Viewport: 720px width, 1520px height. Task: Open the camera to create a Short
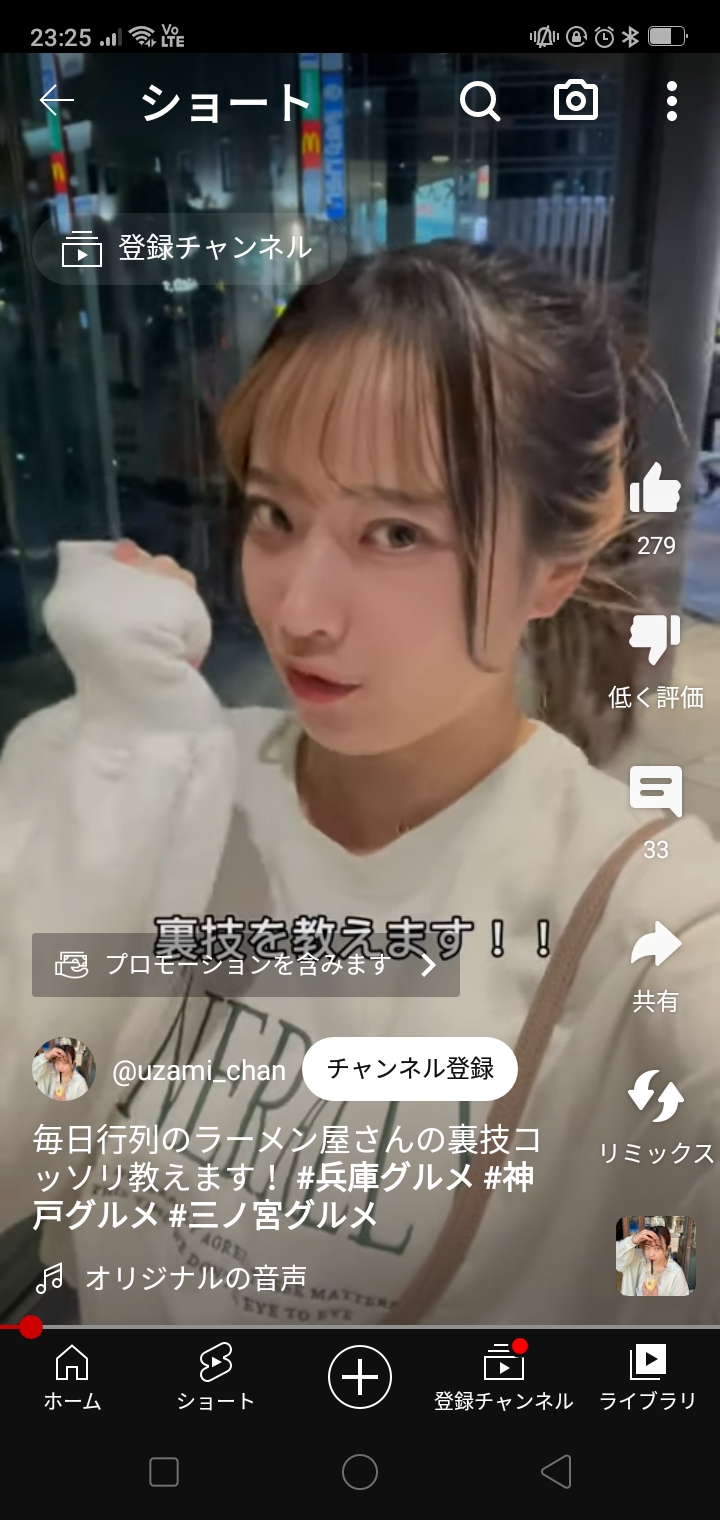[x=576, y=101]
